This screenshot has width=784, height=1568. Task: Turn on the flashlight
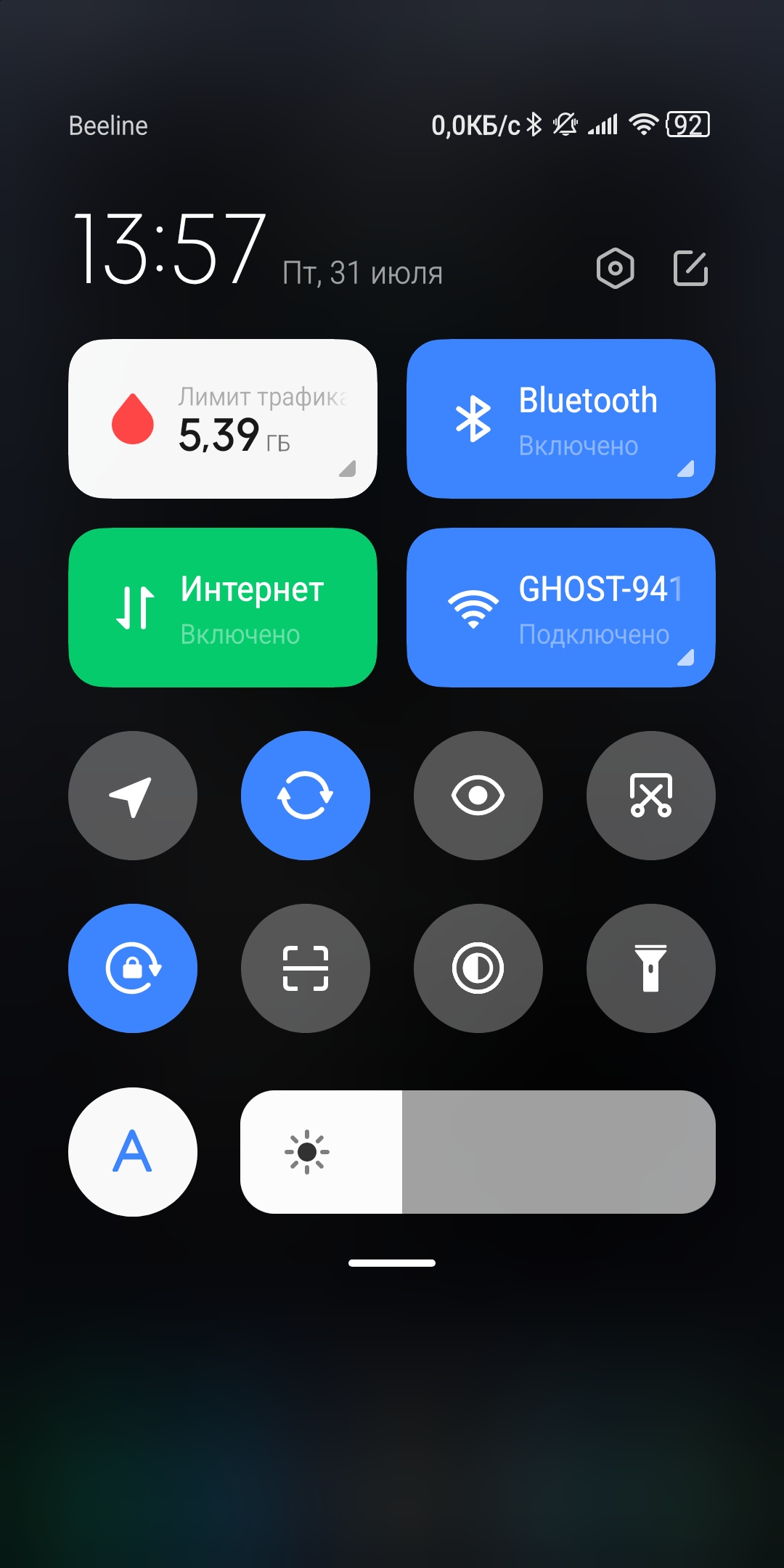coord(651,968)
